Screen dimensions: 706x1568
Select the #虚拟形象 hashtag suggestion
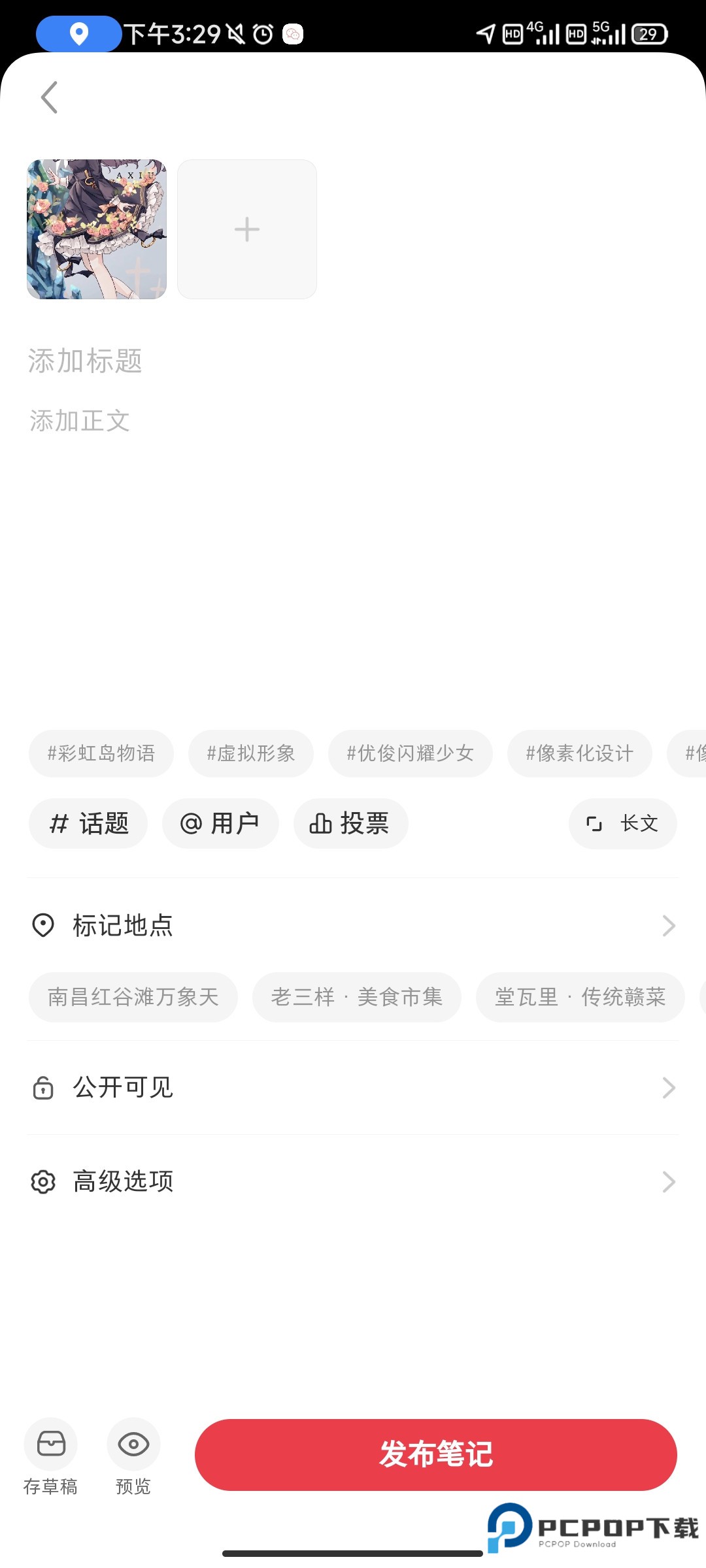pos(250,753)
